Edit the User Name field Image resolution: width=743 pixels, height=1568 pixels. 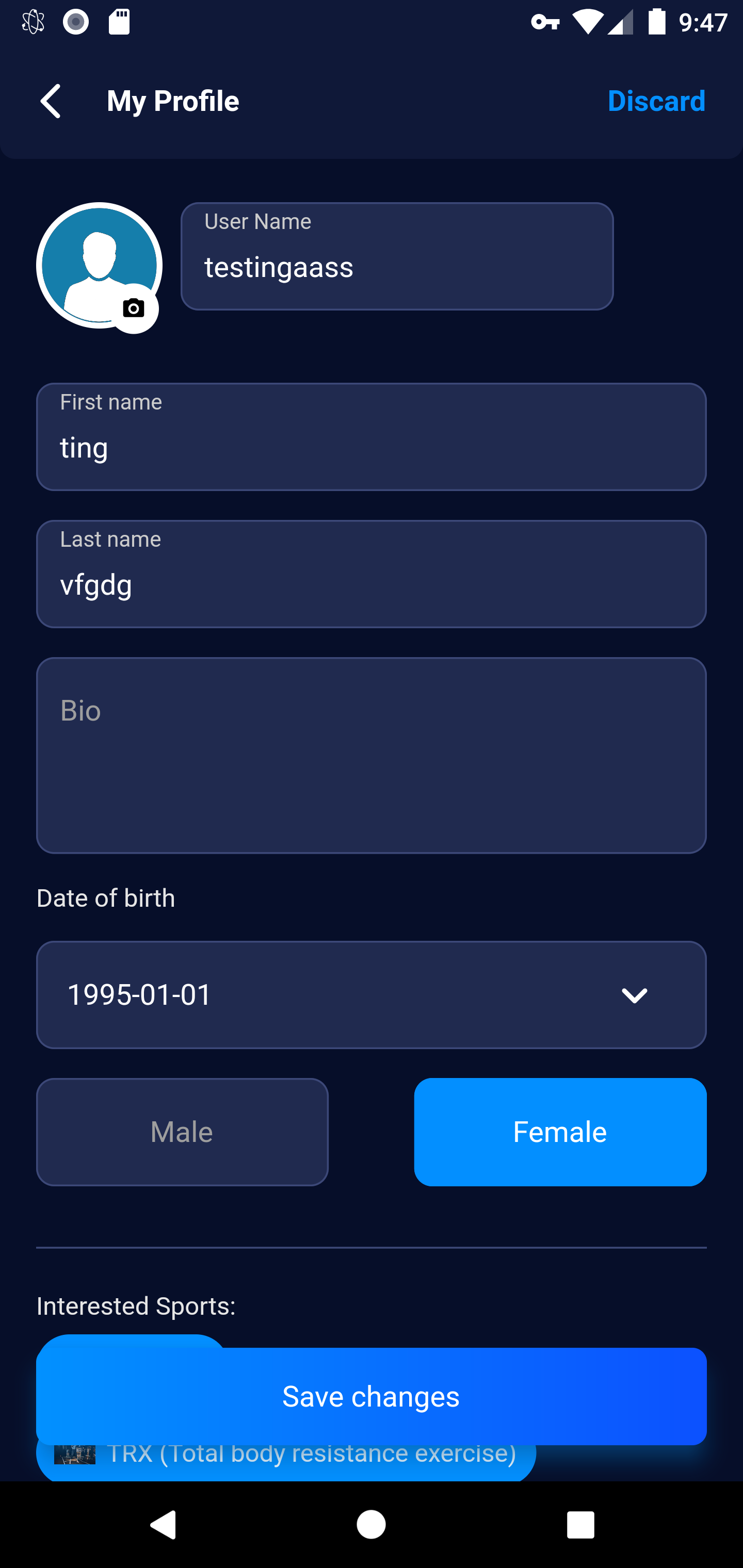tap(397, 256)
